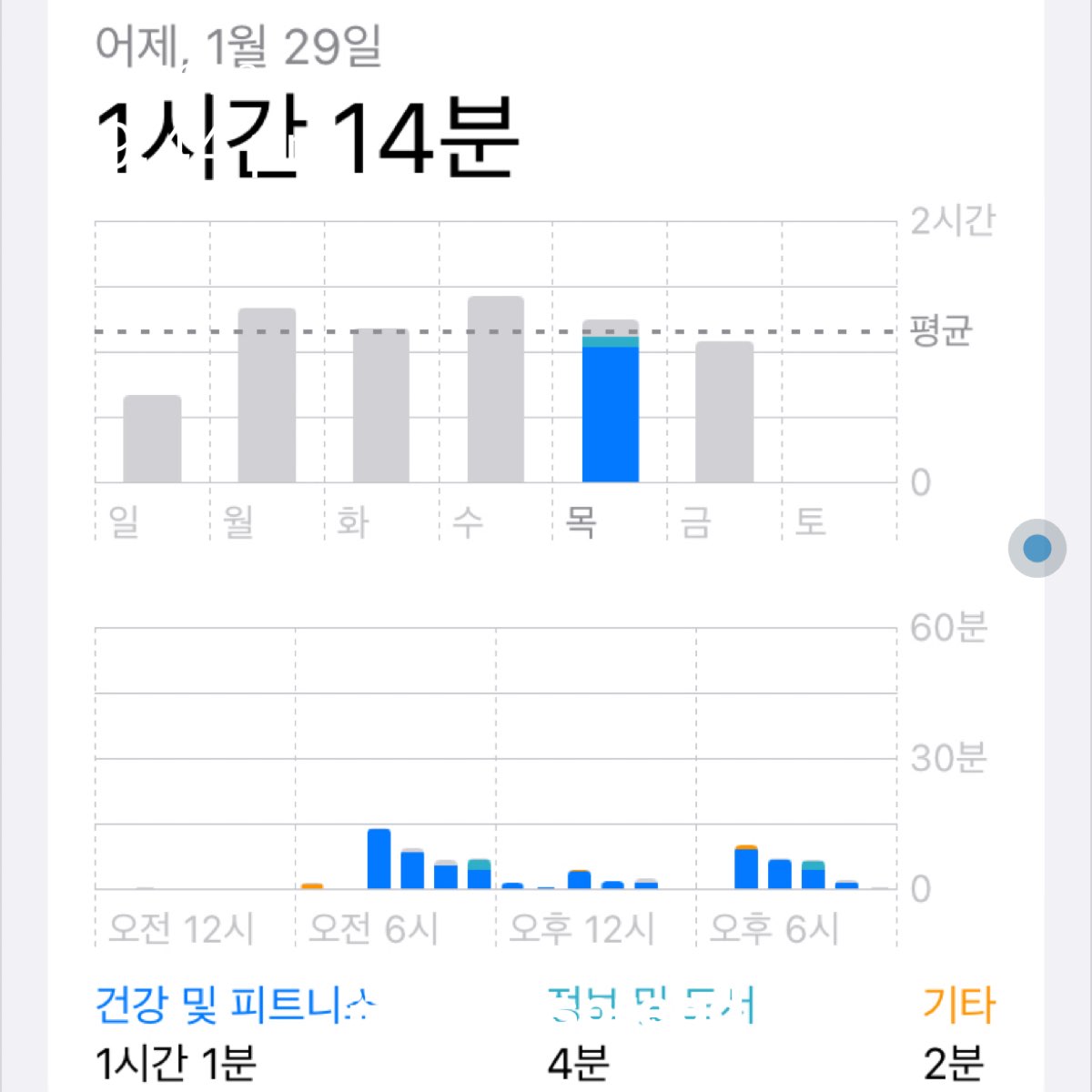Select the Sunday (일) bar in weekly chart
This screenshot has width=1092, height=1092.
152,439
